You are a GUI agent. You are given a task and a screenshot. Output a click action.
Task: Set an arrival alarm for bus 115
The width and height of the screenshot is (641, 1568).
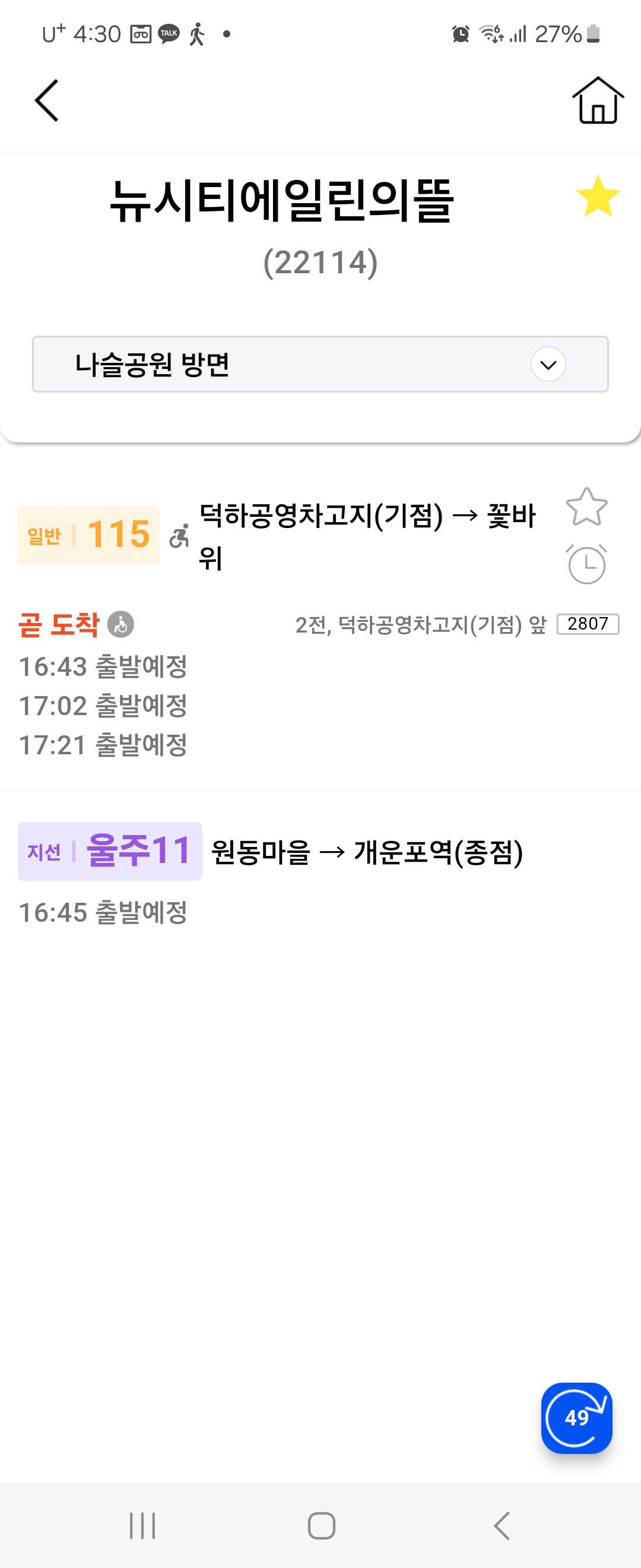click(586, 564)
